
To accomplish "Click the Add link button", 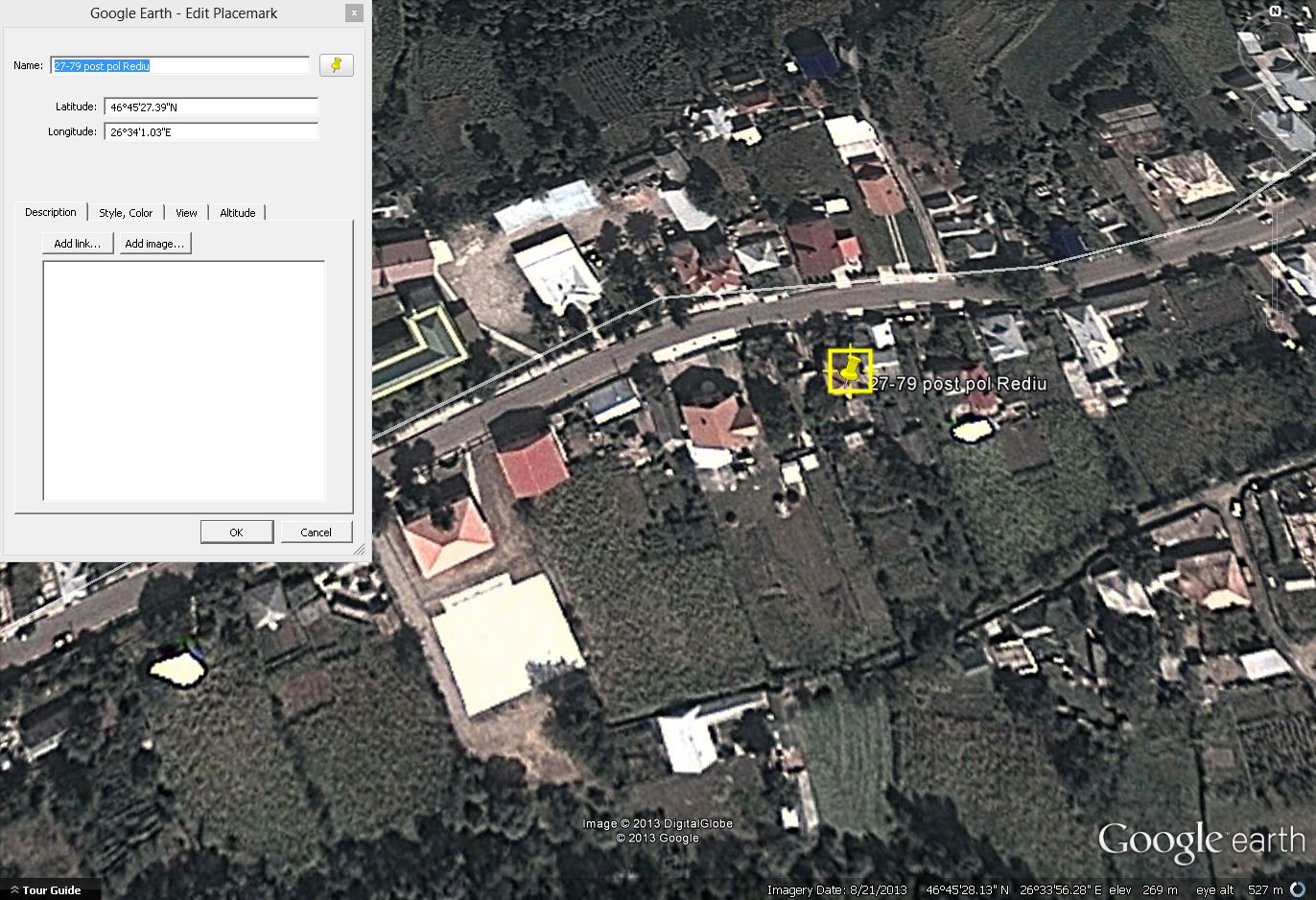I will point(77,244).
